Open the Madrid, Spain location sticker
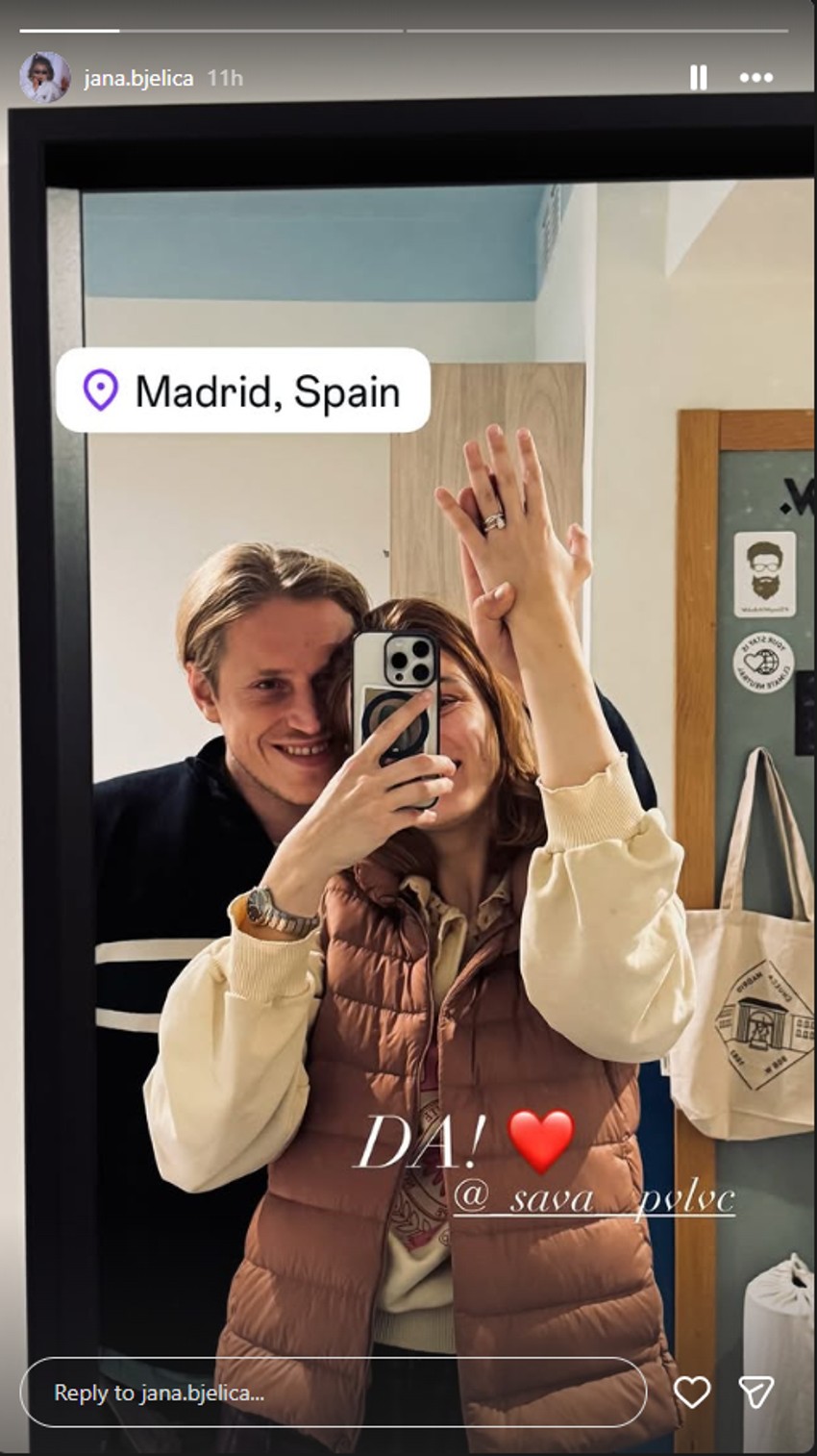The image size is (817, 1456). (243, 390)
